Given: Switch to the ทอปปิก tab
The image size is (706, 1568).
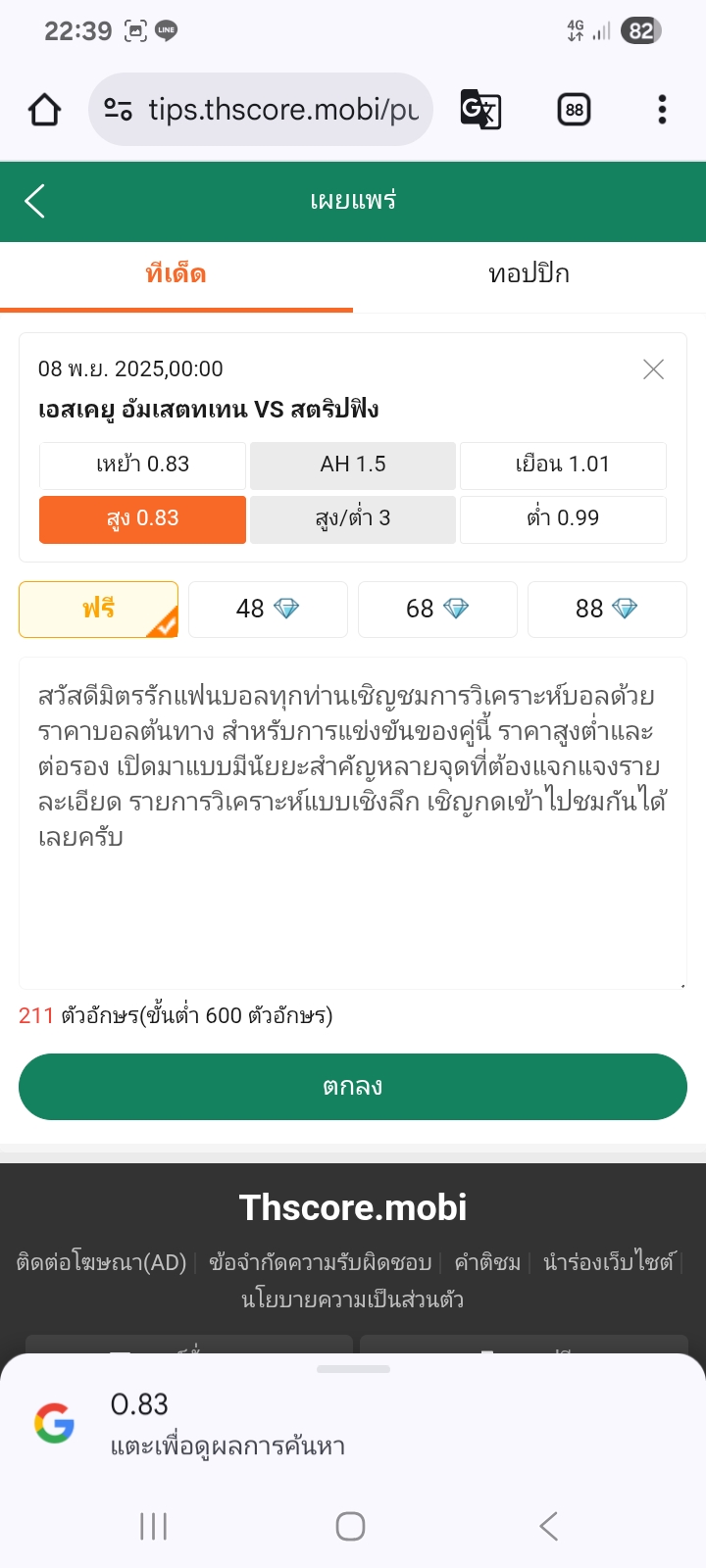Looking at the screenshot, I should tap(529, 274).
